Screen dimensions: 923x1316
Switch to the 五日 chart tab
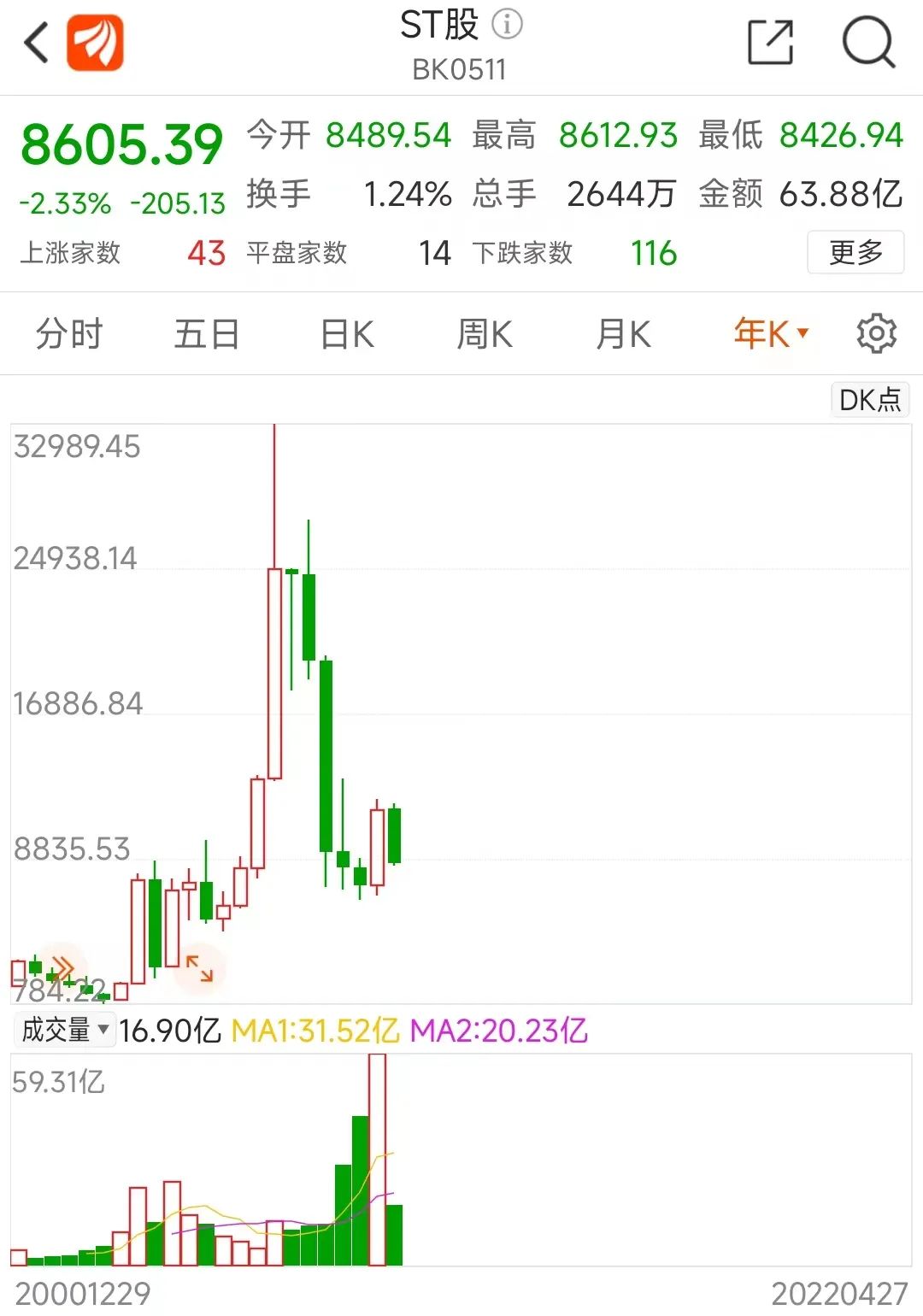[x=207, y=334]
